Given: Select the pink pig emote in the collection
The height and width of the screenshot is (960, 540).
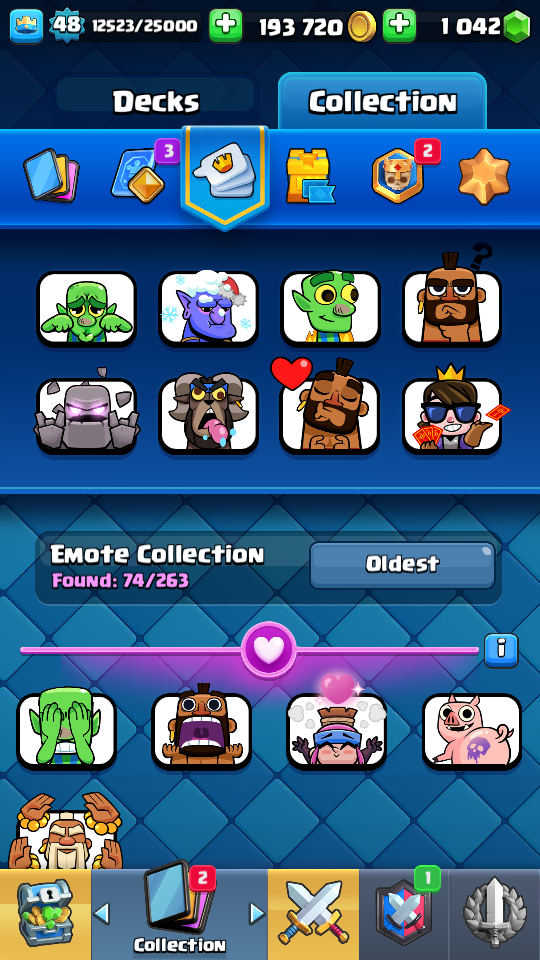Looking at the screenshot, I should [471, 731].
